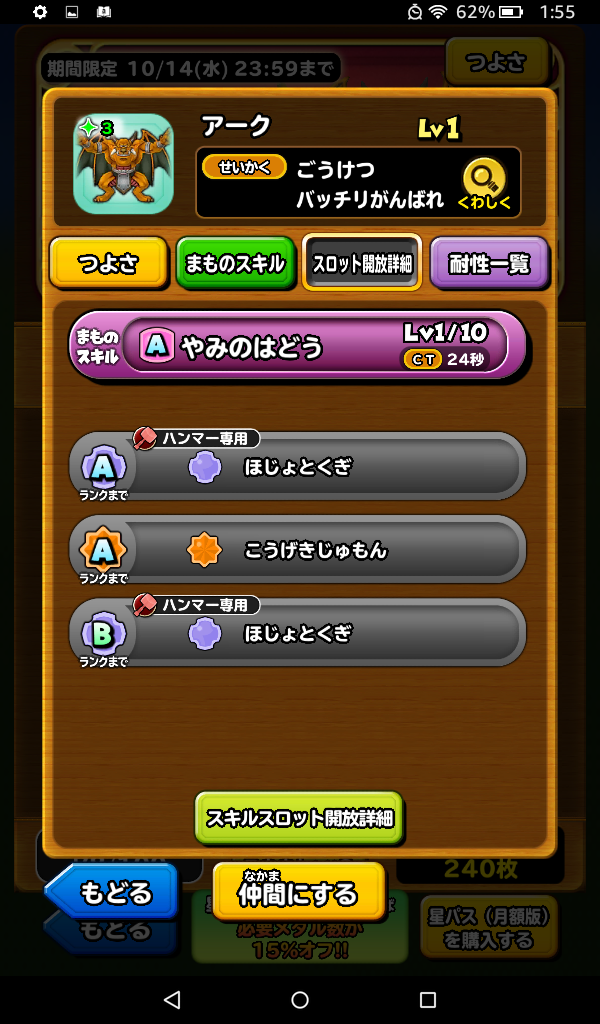
Task: Switch to the つよさ tab
Action: point(108,264)
